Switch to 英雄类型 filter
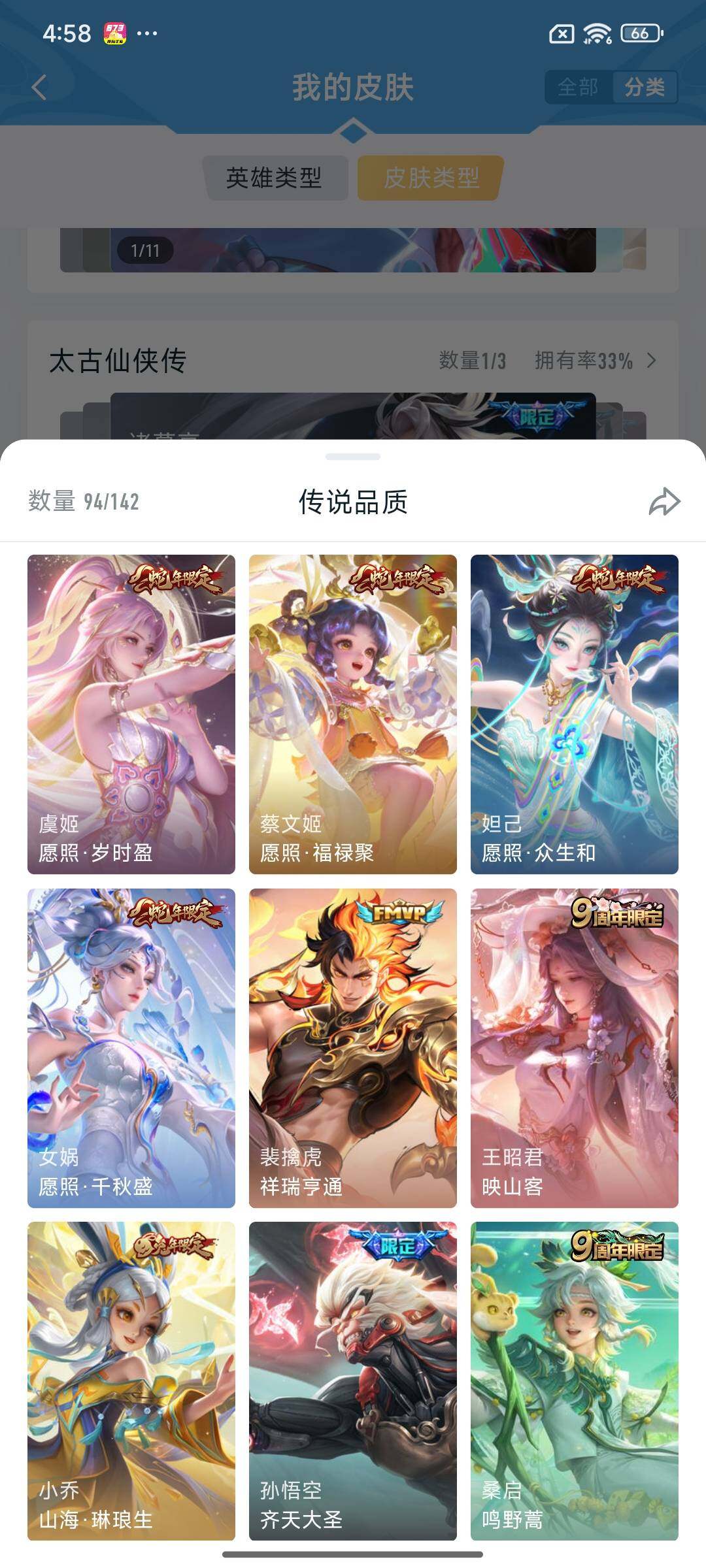 [x=277, y=178]
